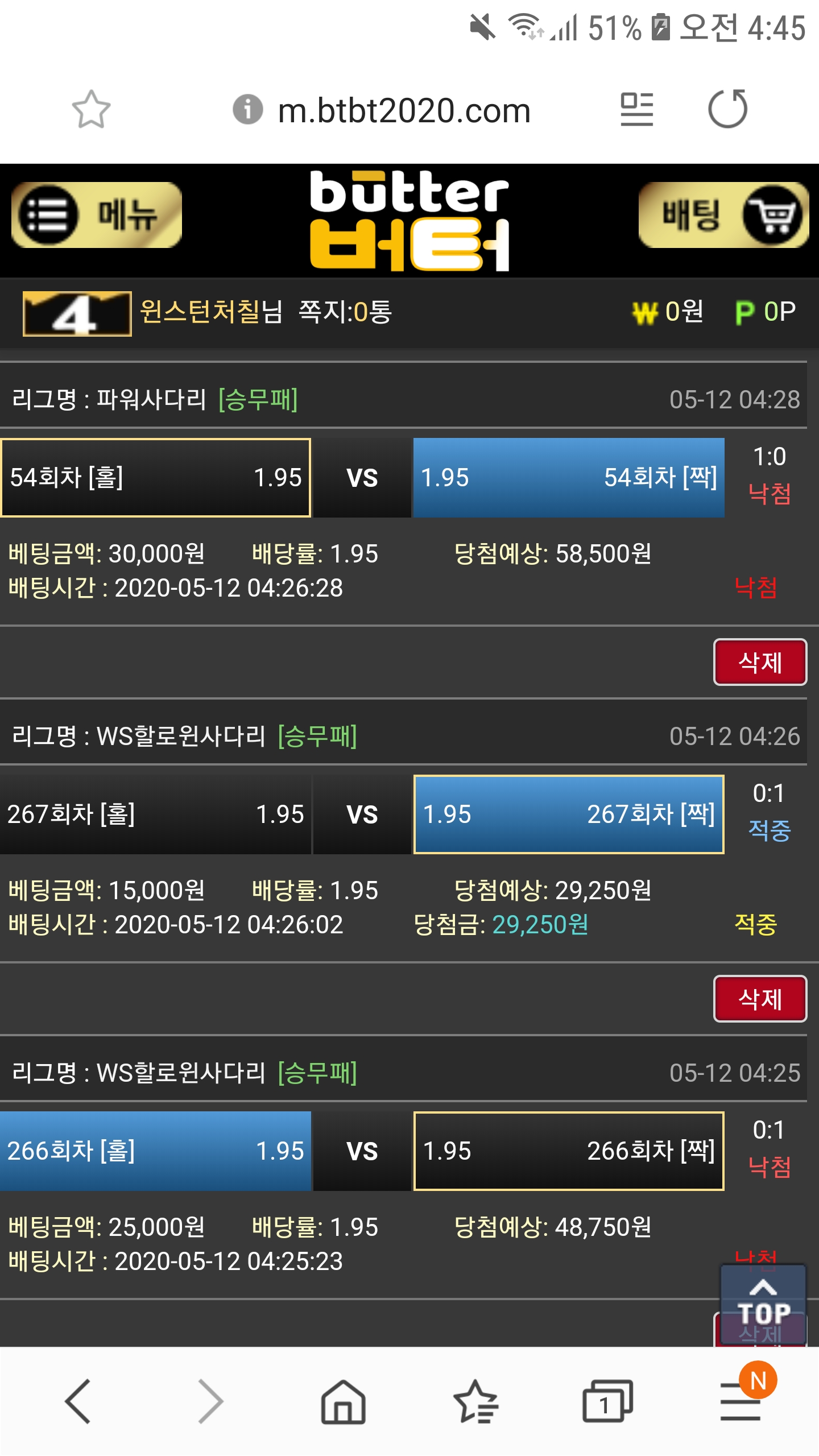
Task: Open the 메뉴 drawer button
Action: (x=97, y=215)
